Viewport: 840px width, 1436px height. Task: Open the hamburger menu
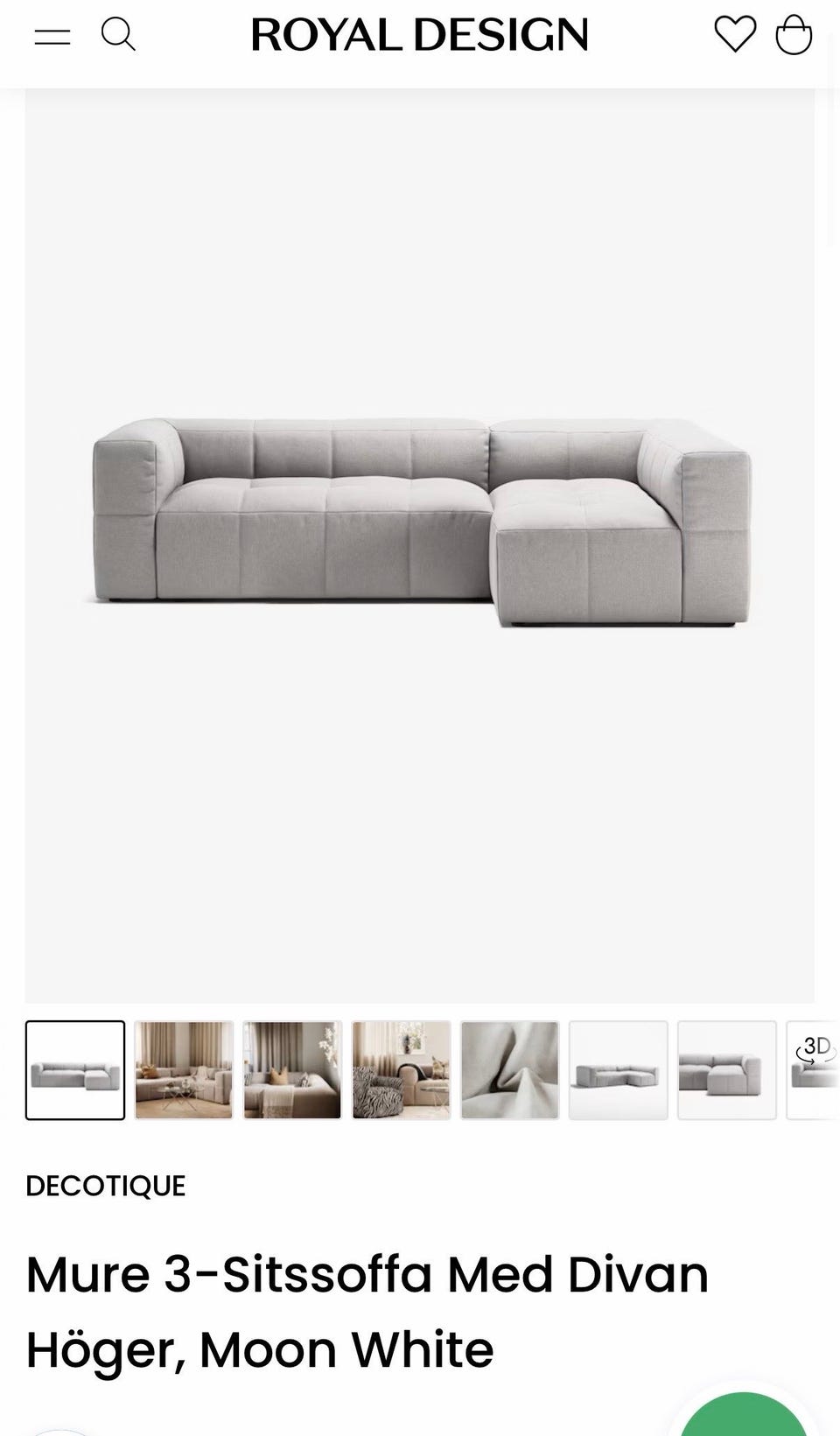tap(52, 36)
